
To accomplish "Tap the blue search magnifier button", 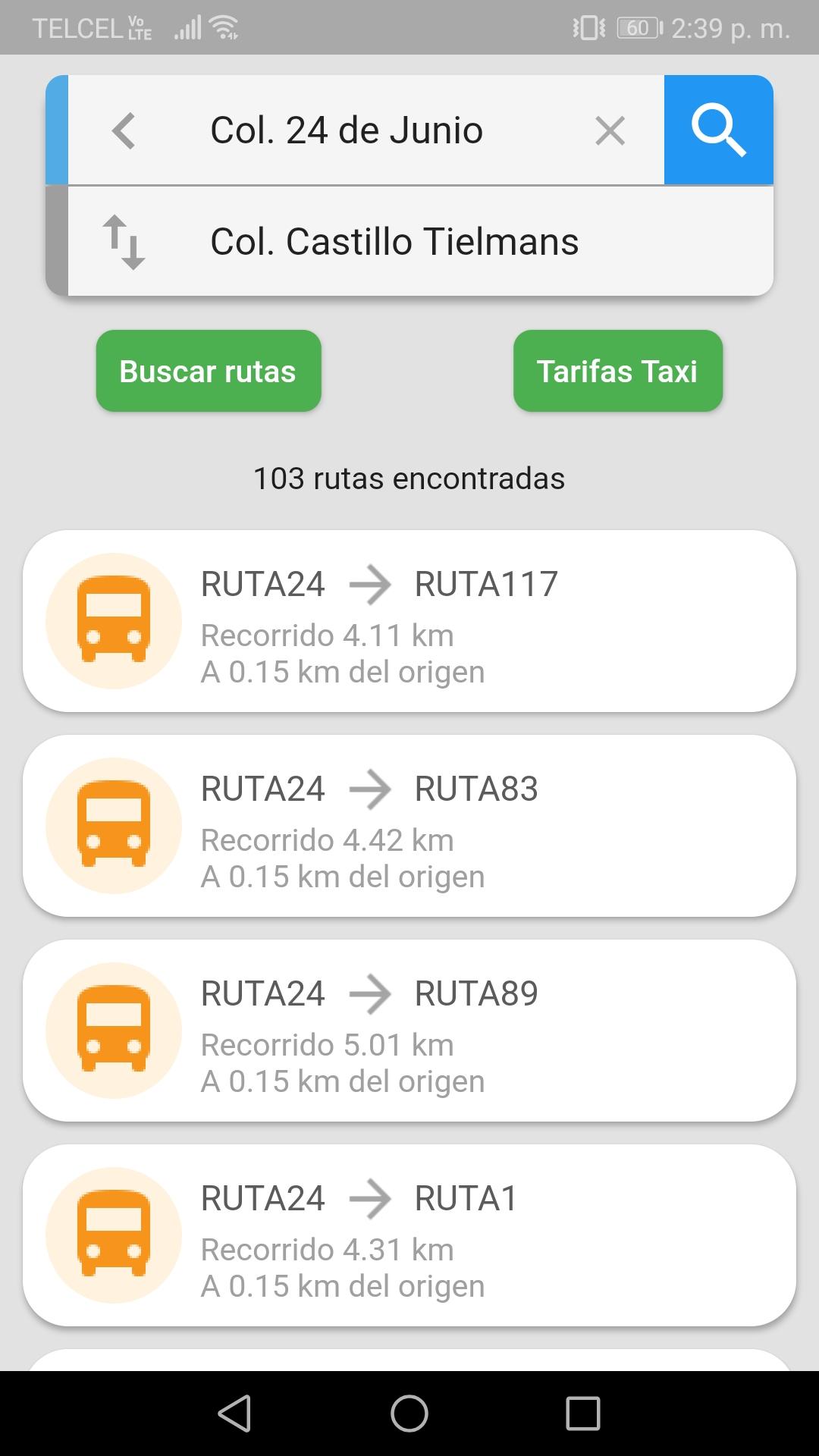I will pyautogui.click(x=718, y=130).
